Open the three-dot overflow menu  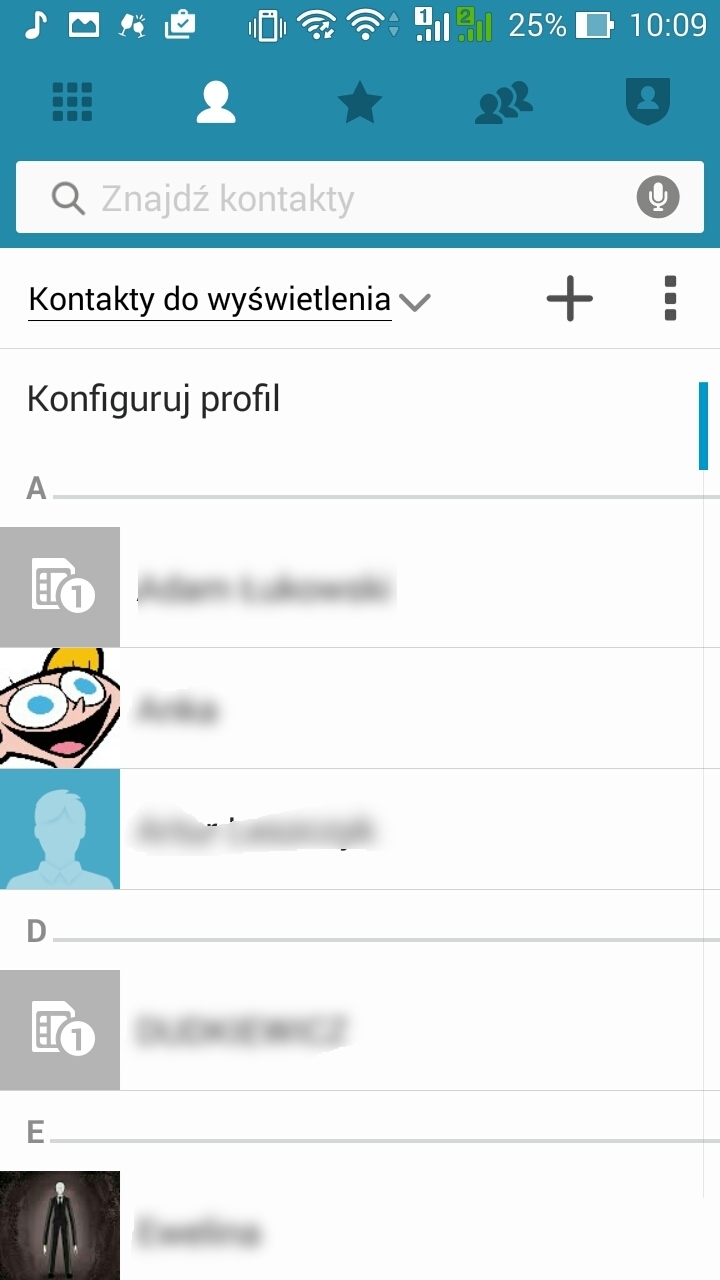(x=670, y=299)
